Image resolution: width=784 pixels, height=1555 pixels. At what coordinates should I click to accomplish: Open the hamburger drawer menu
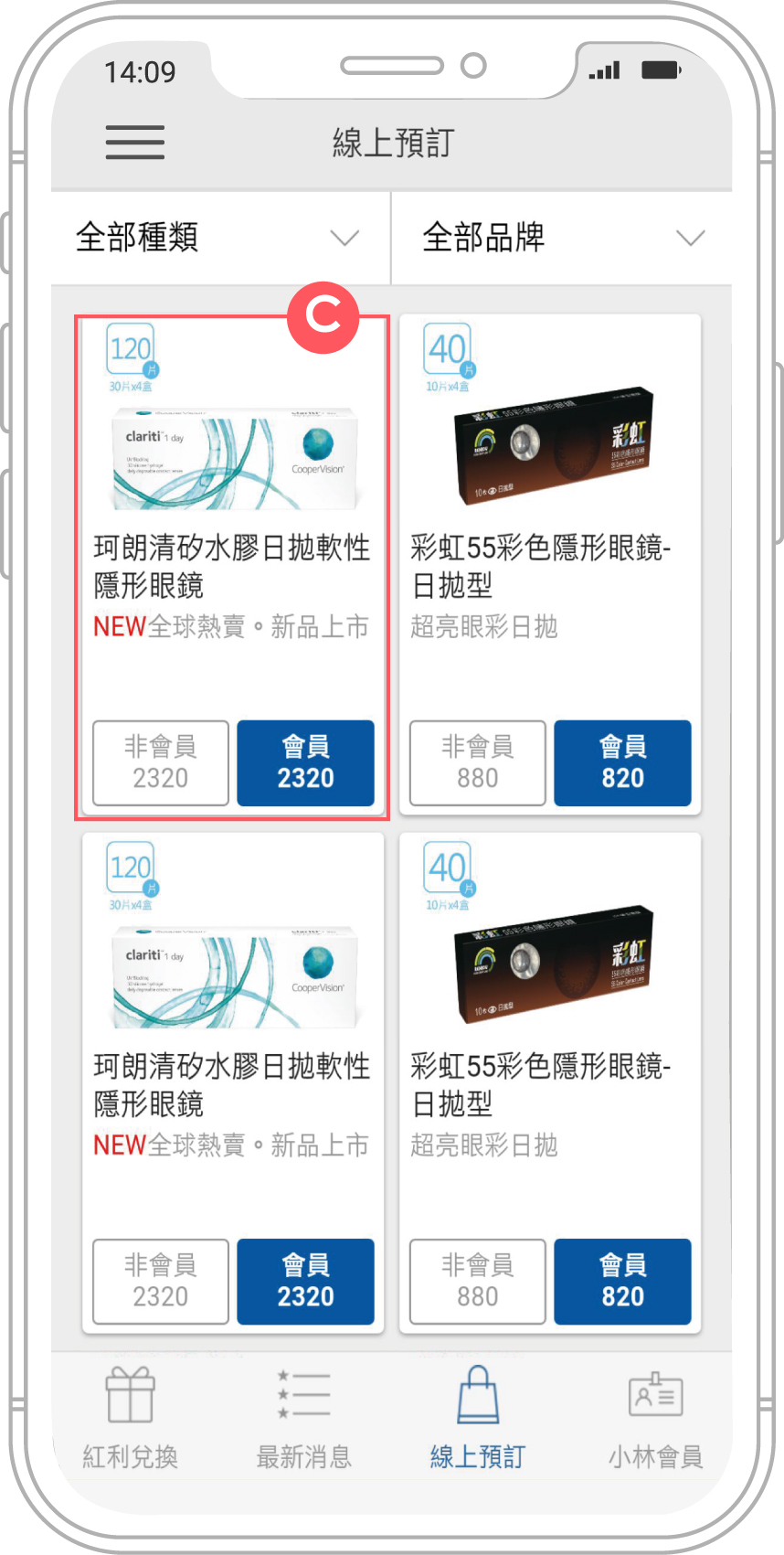pyautogui.click(x=135, y=143)
